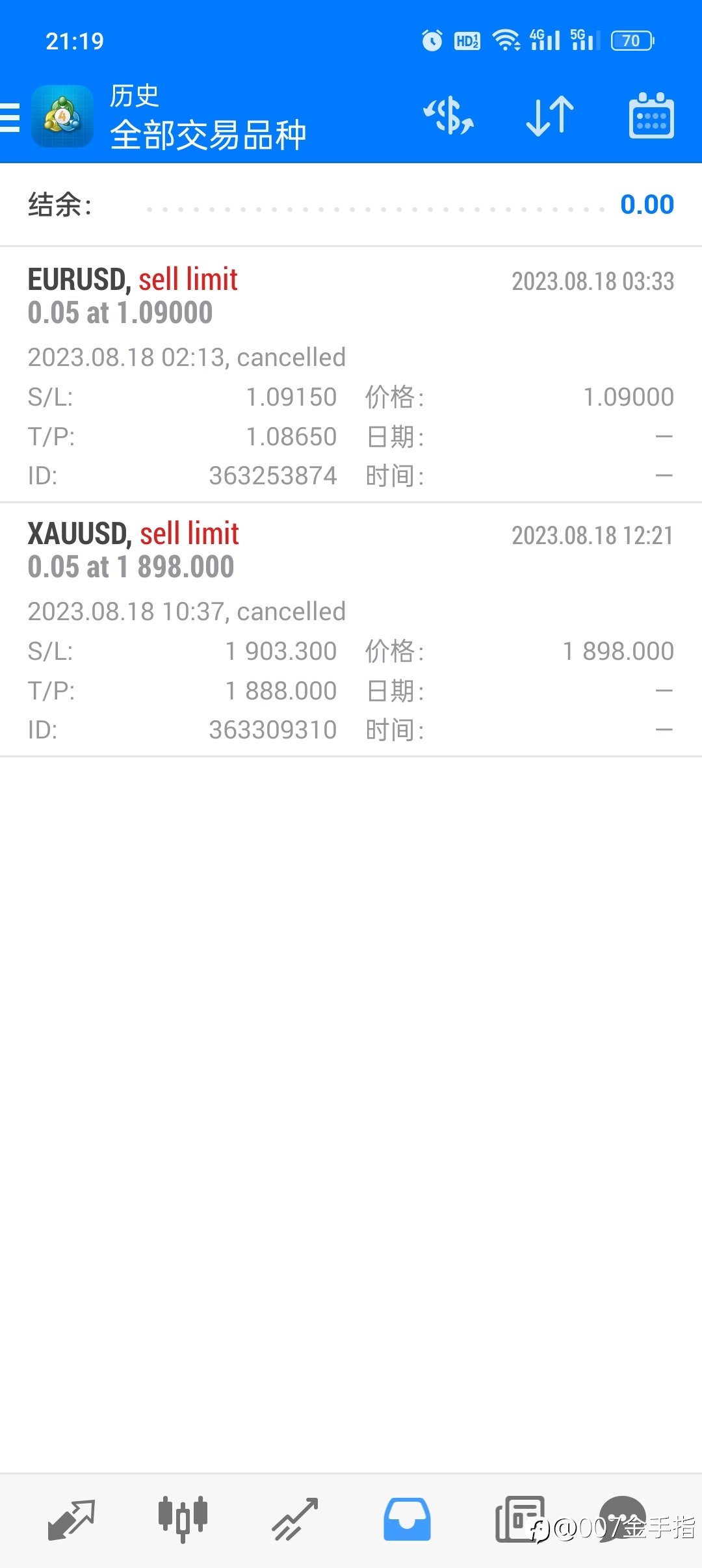This screenshot has width=702, height=1568.
Task: Open the XAUUSD sell limit order entry
Action: click(351, 629)
